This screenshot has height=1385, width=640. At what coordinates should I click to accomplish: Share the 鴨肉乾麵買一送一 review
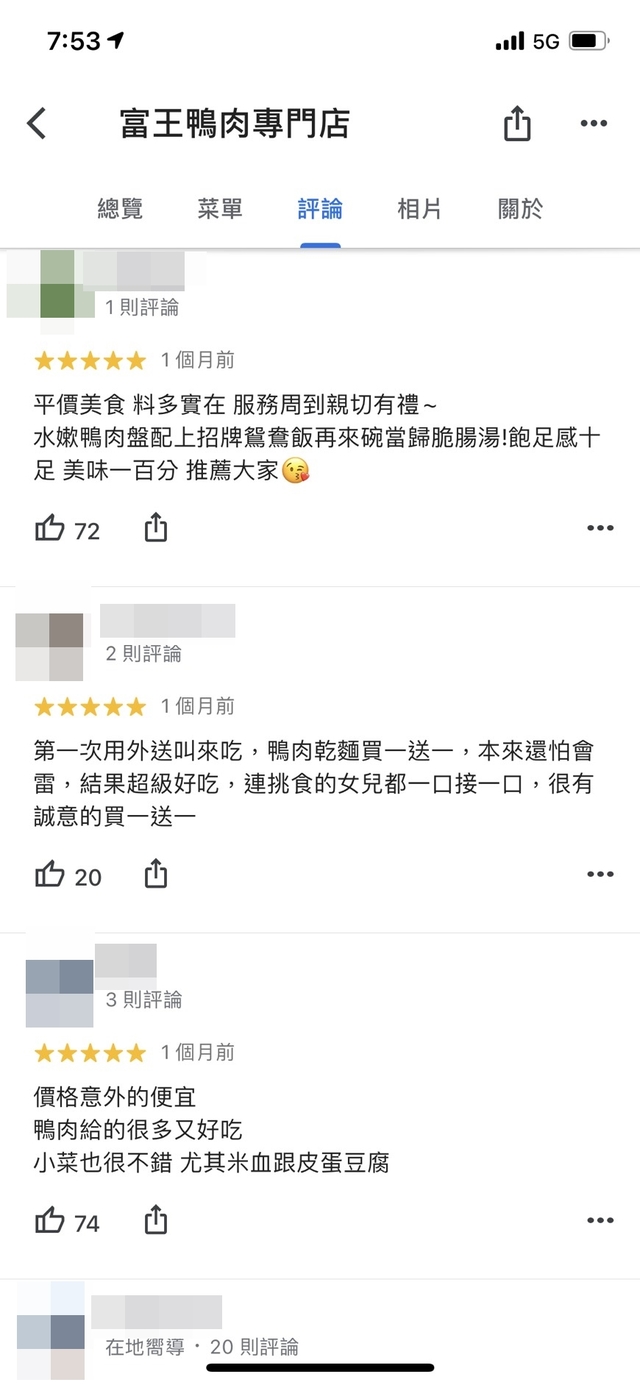(156, 874)
